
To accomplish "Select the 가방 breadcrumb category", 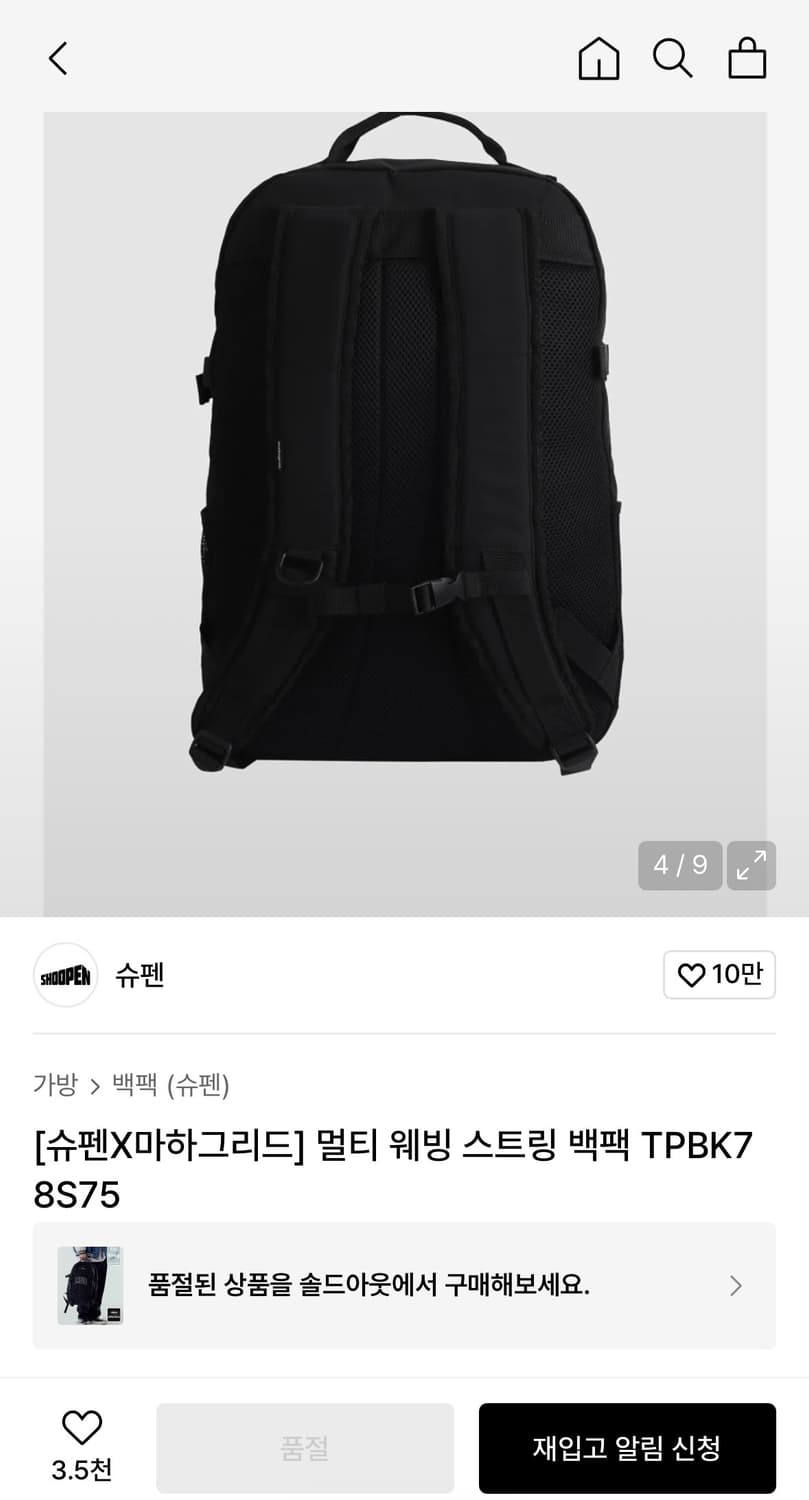I will click(x=55, y=1085).
